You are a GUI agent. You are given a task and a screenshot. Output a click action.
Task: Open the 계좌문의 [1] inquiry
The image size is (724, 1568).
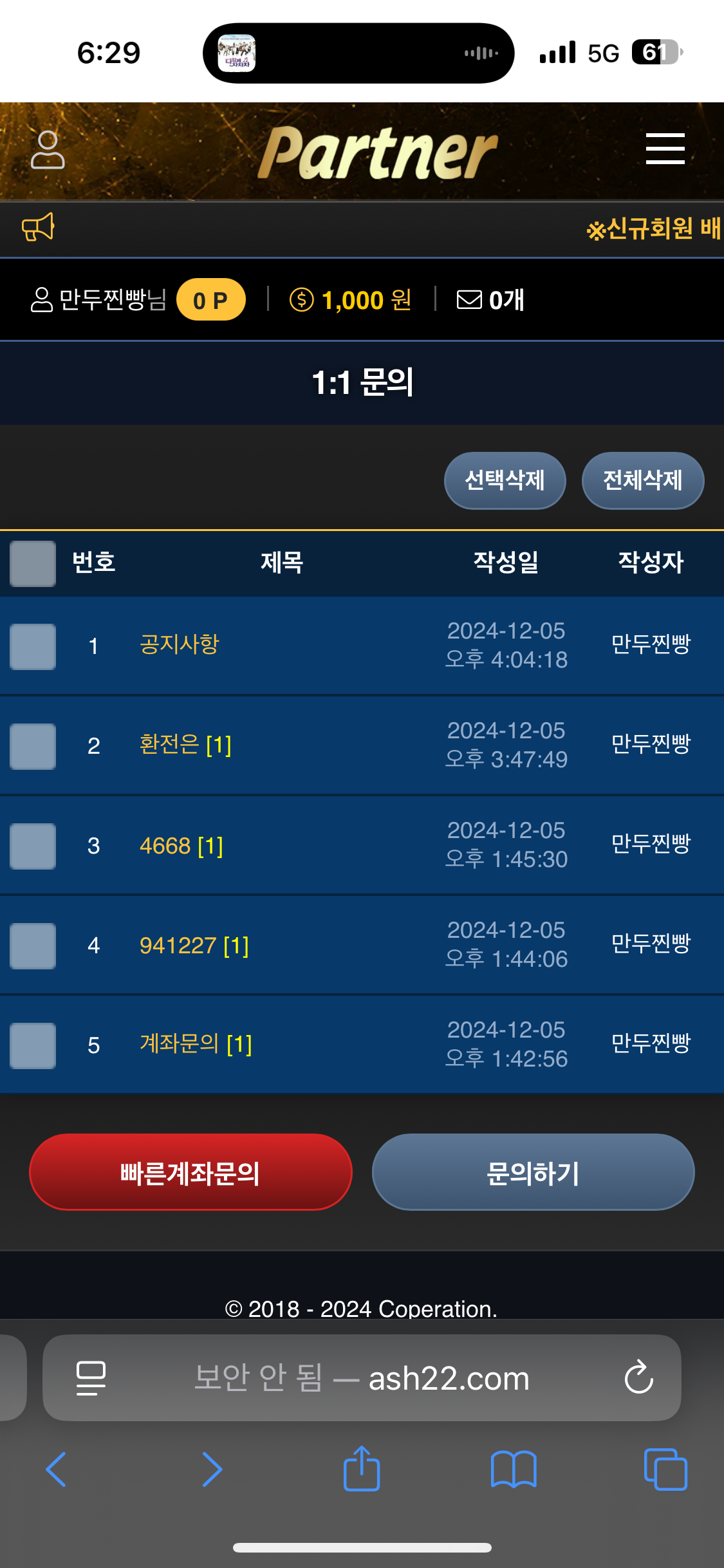click(x=196, y=1044)
